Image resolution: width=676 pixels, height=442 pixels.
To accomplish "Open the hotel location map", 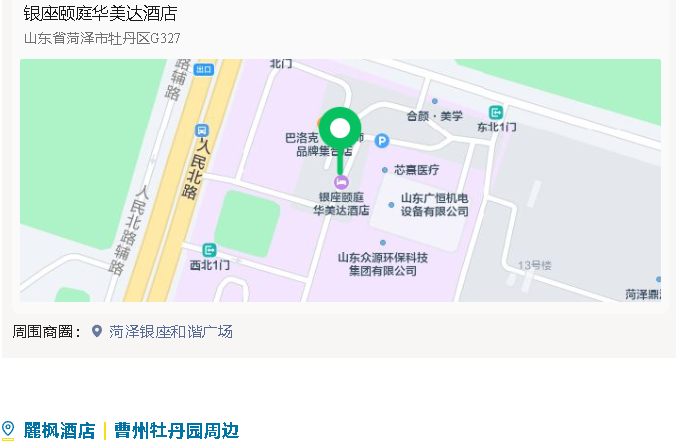I will click(x=340, y=180).
